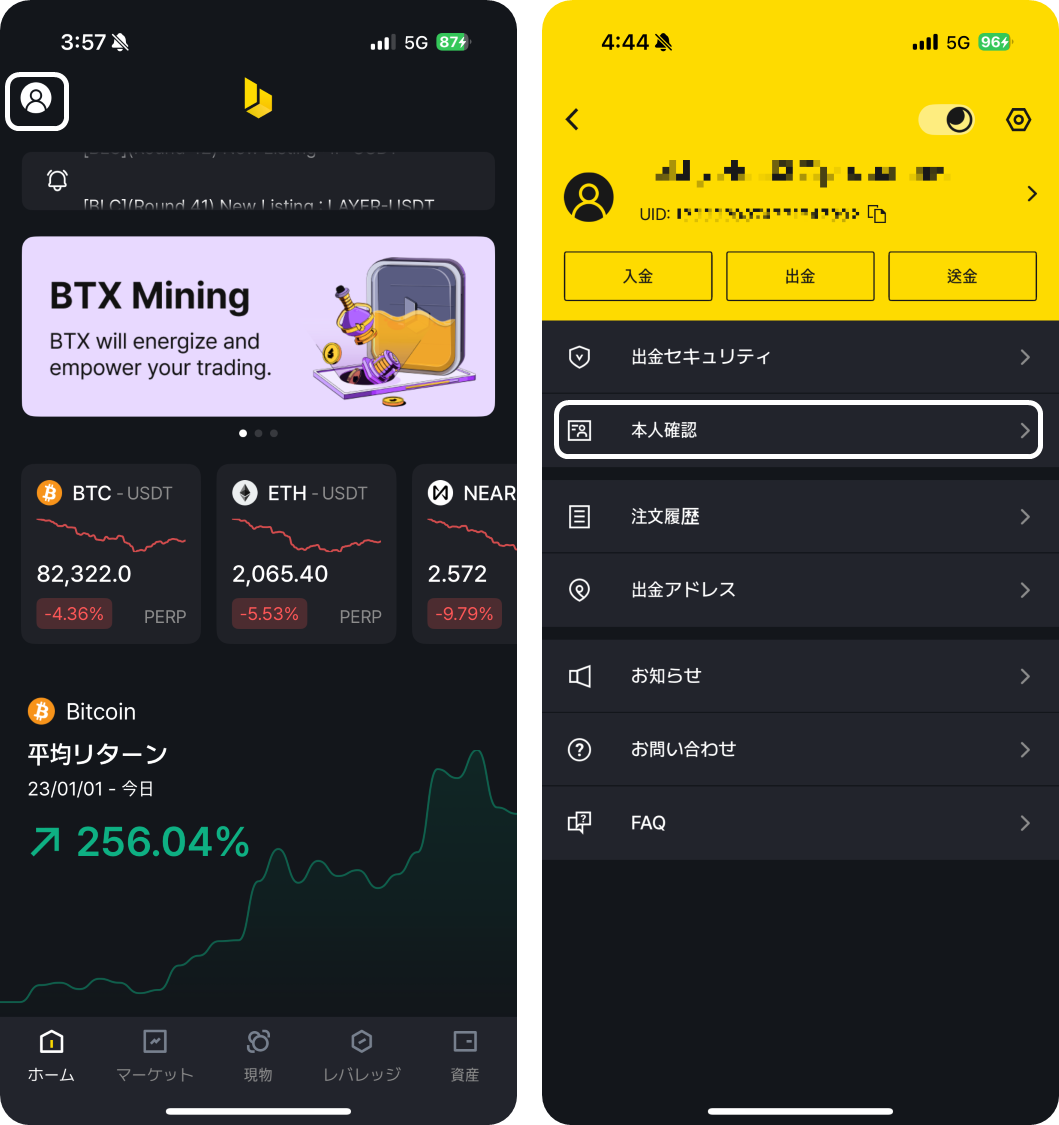Switch to the 資産 tab

point(465,1056)
